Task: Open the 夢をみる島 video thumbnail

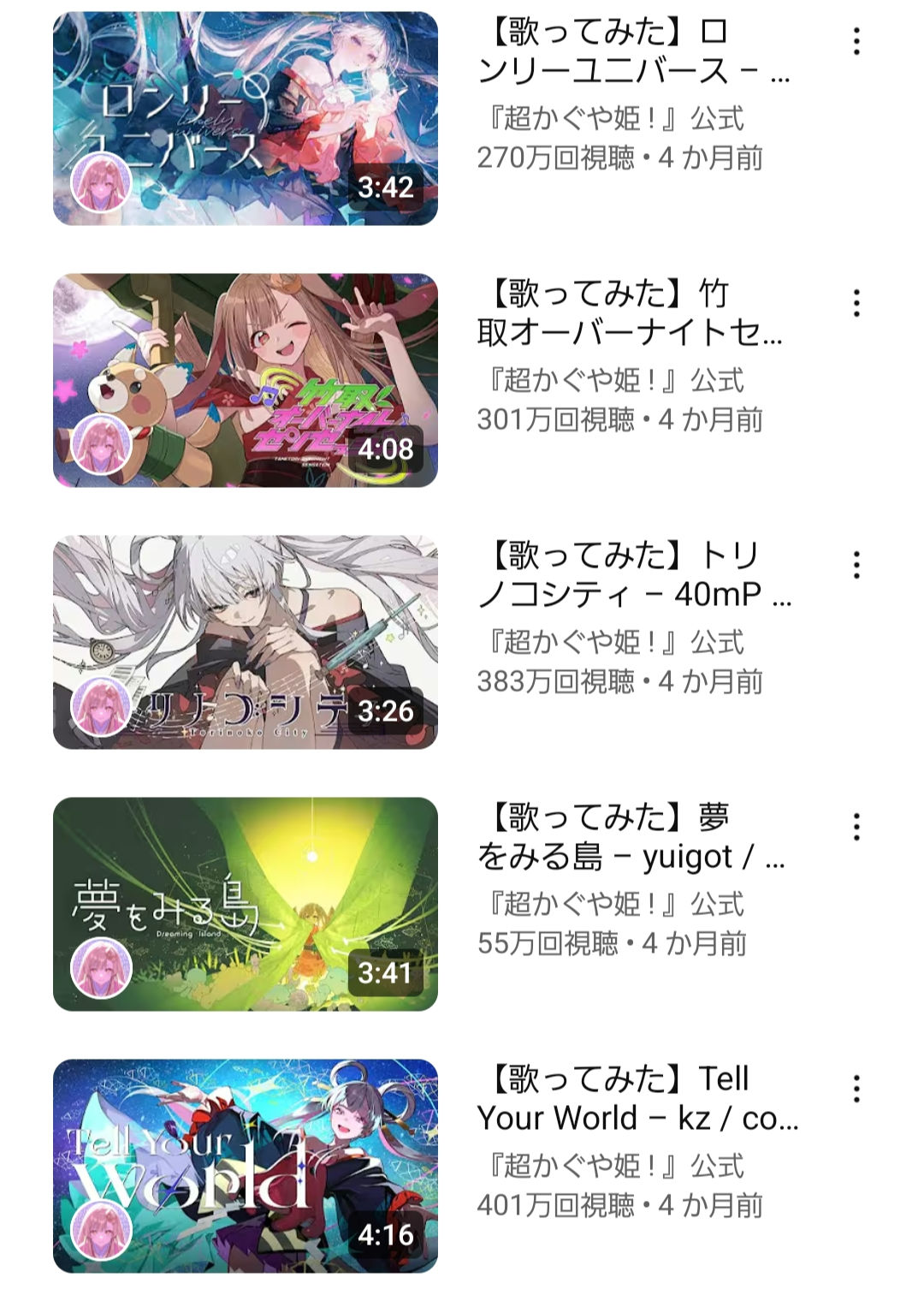Action: (x=245, y=904)
